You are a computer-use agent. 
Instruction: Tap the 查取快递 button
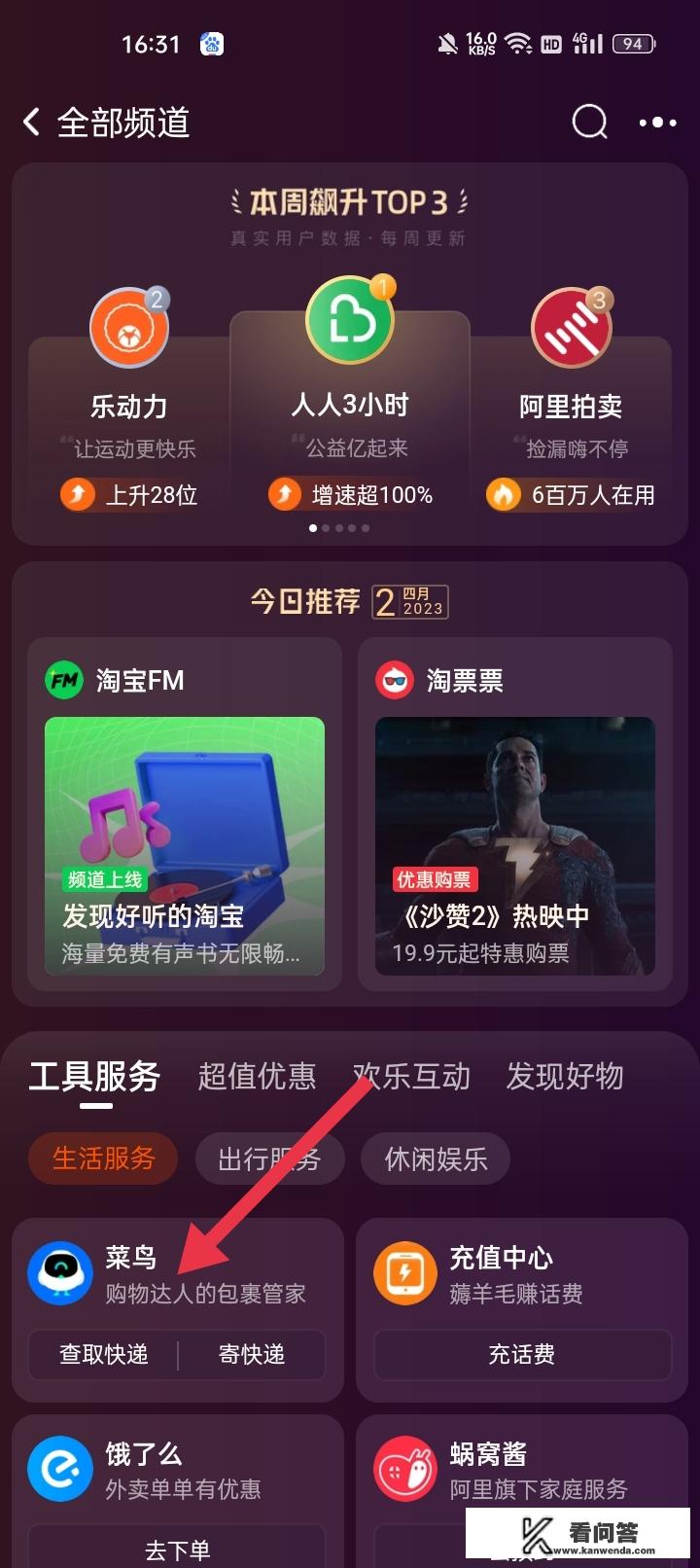pyautogui.click(x=100, y=1355)
